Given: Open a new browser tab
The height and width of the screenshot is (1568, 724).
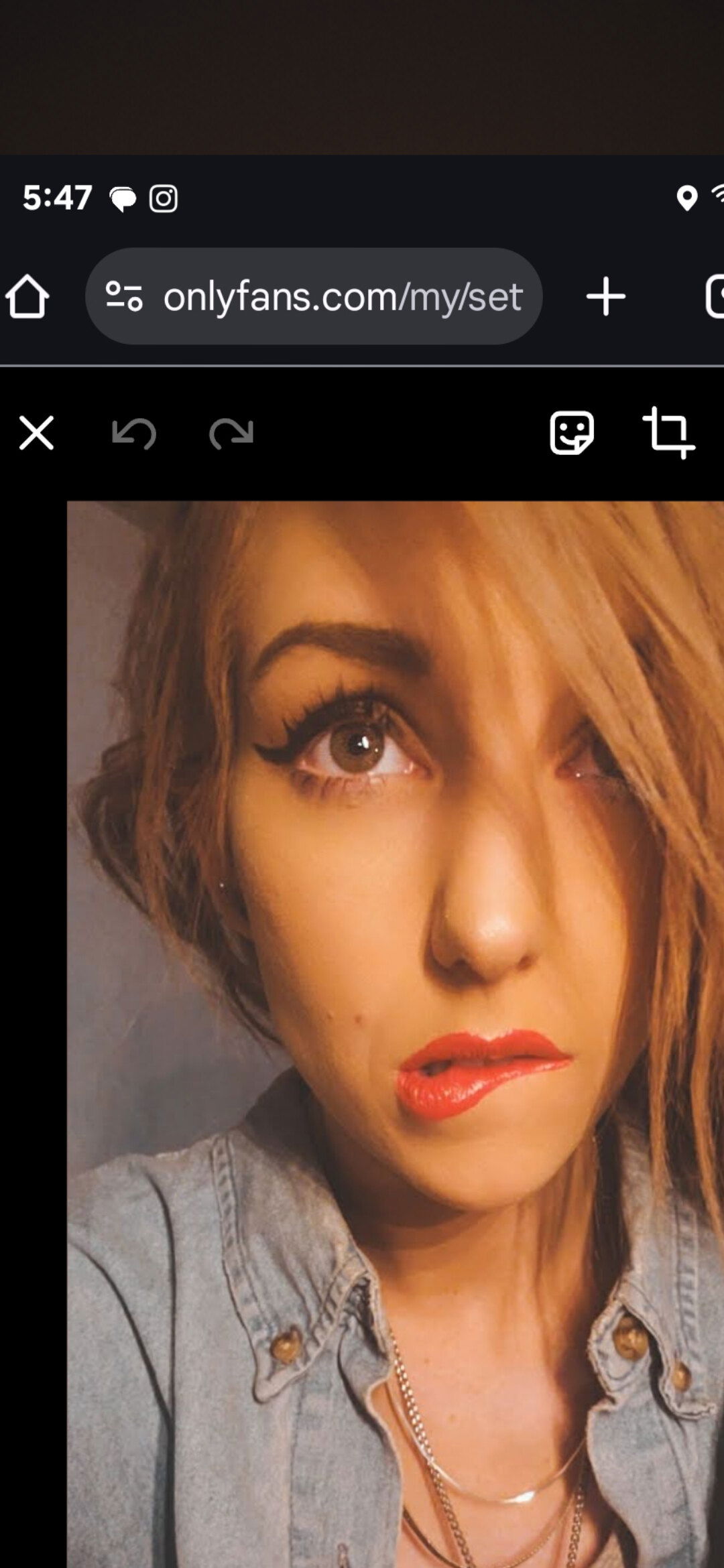Looking at the screenshot, I should click(x=605, y=296).
